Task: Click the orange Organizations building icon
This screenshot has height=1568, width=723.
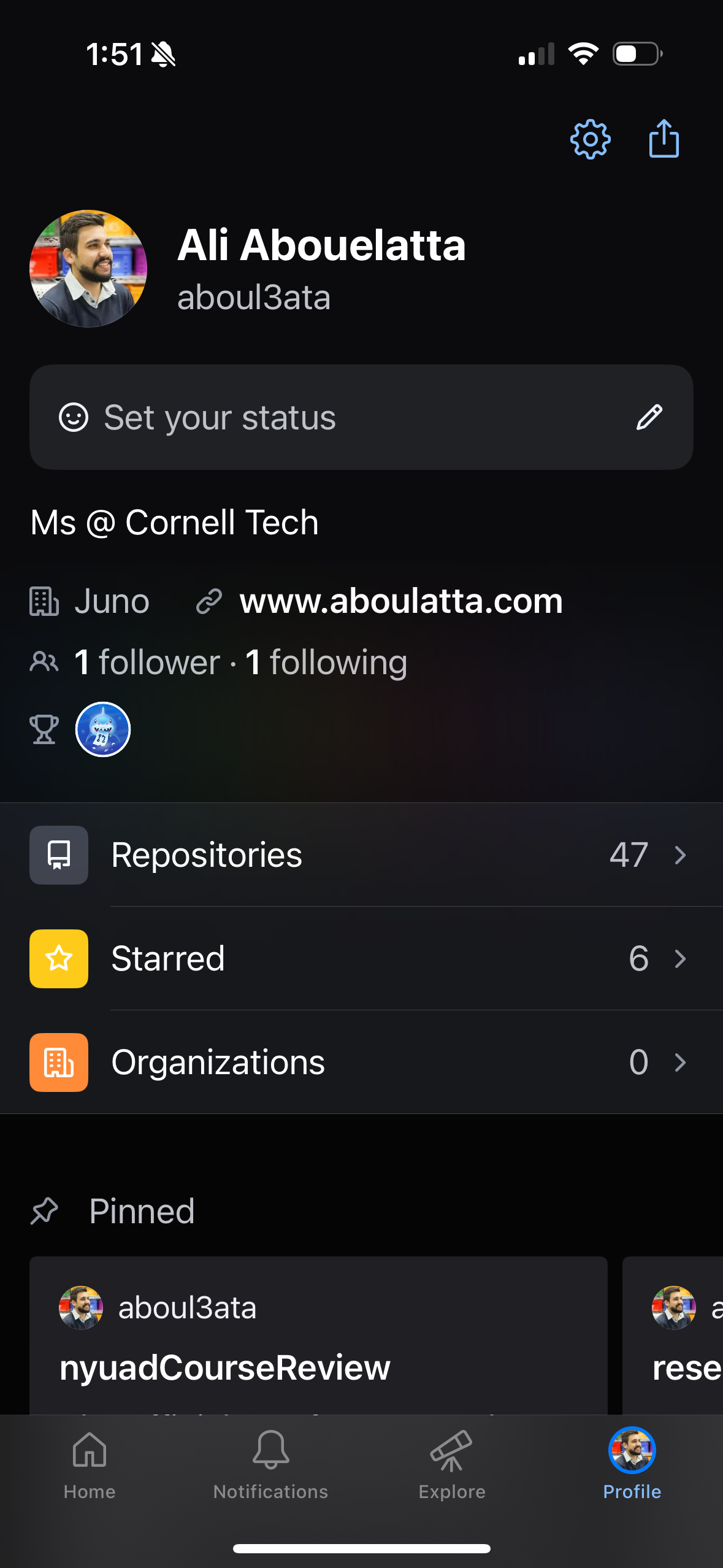Action: tap(58, 1063)
